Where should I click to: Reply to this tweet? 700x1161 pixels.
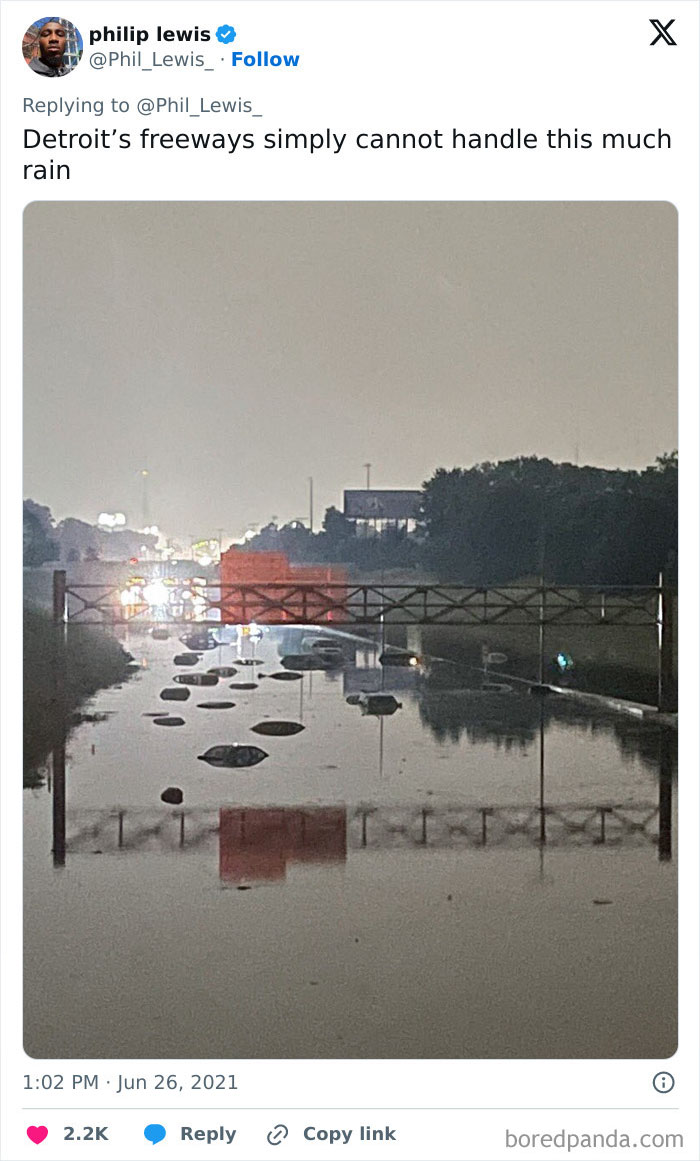190,1134
